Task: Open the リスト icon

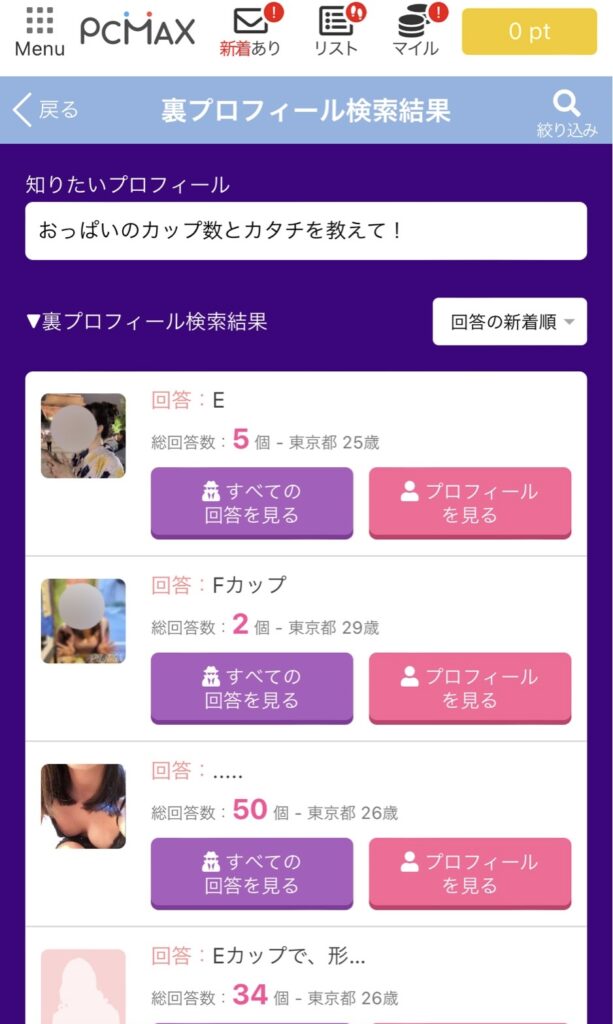Action: 337,32
